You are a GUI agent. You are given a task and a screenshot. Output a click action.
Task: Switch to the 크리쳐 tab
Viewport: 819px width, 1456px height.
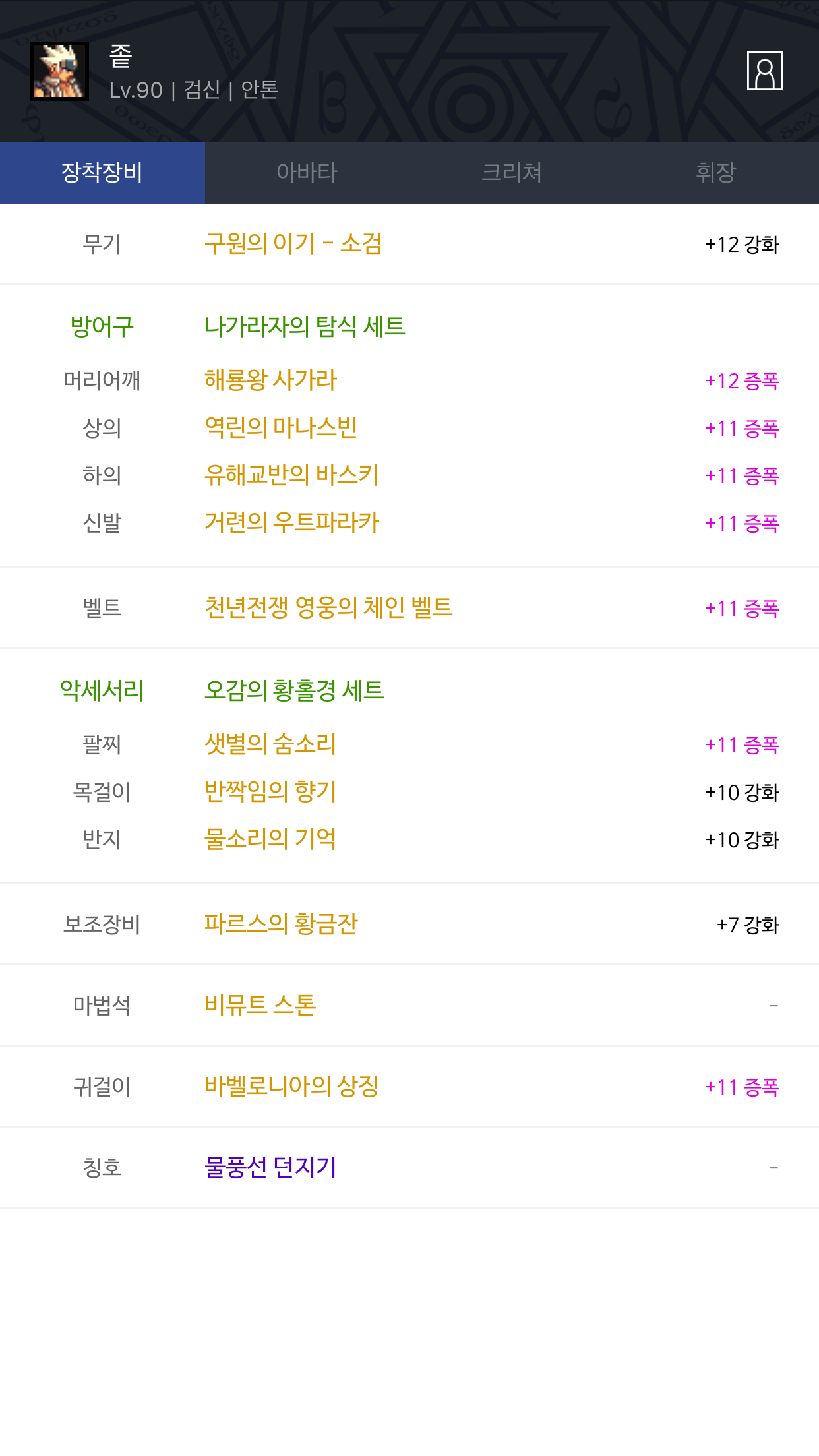[512, 173]
